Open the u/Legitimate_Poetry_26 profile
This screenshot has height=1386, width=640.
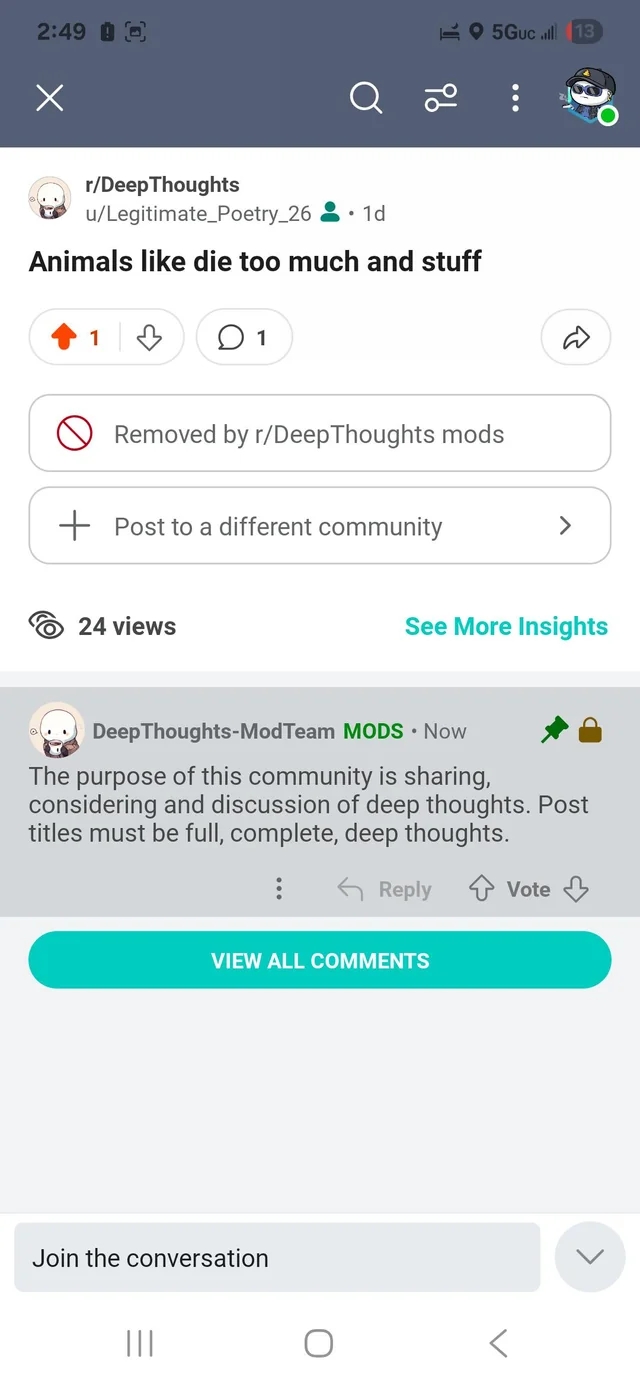click(x=198, y=213)
